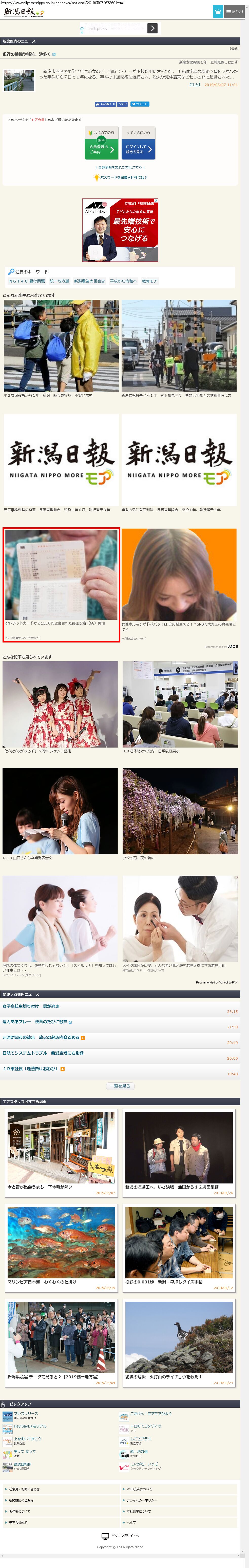Select the 統一地方選 keyword chip

(x=59, y=281)
